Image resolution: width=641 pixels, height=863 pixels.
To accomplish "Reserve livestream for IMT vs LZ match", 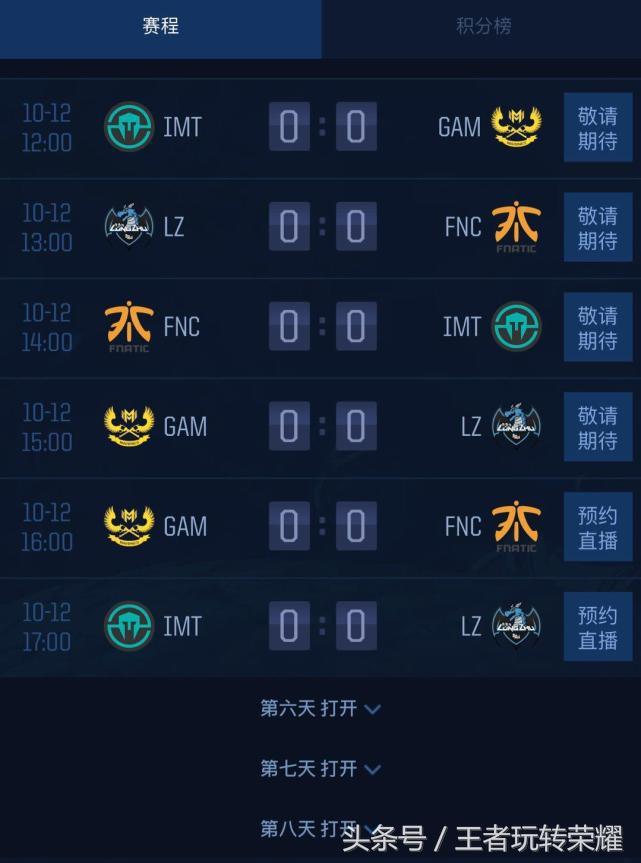I will tap(597, 628).
